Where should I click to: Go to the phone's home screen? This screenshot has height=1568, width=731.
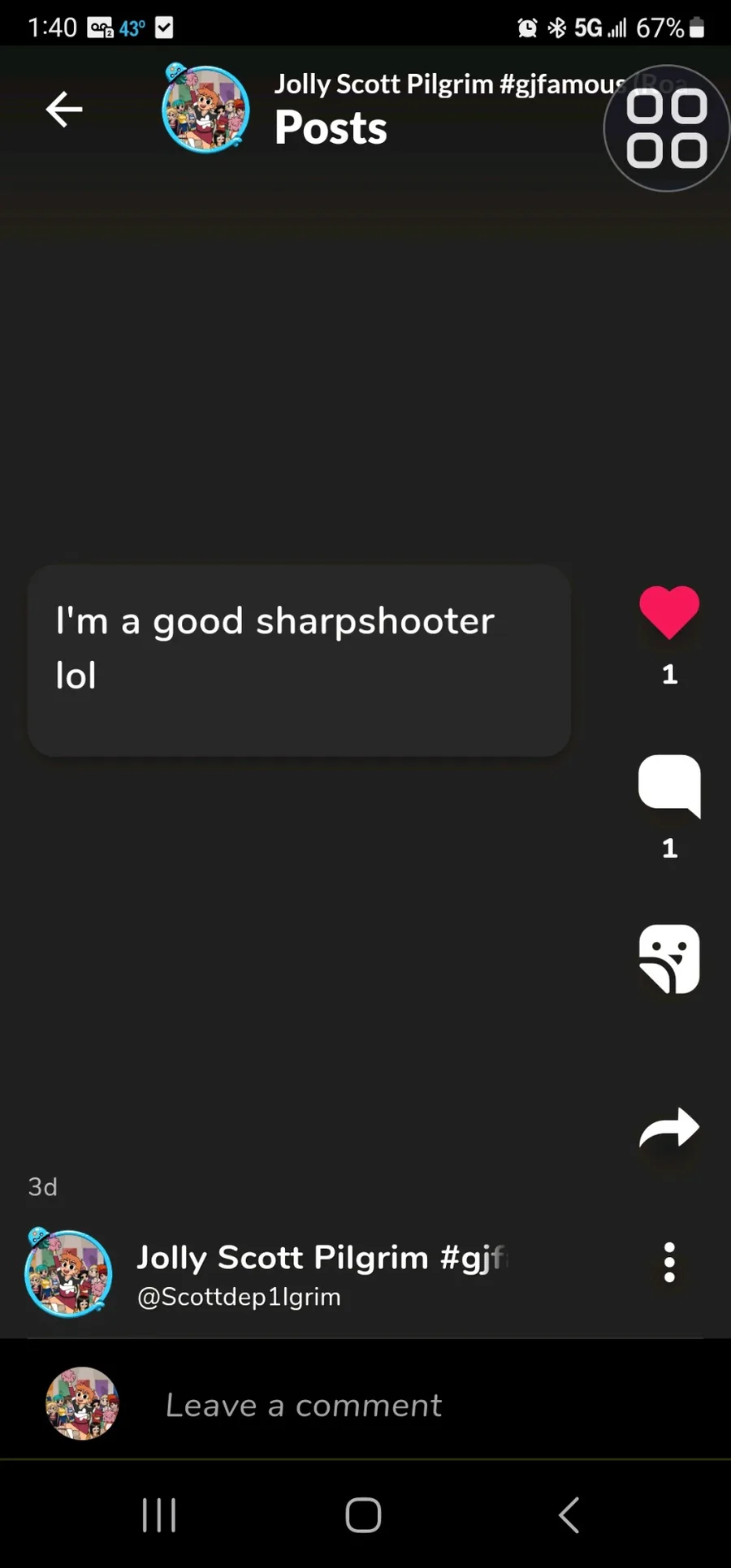point(363,1515)
